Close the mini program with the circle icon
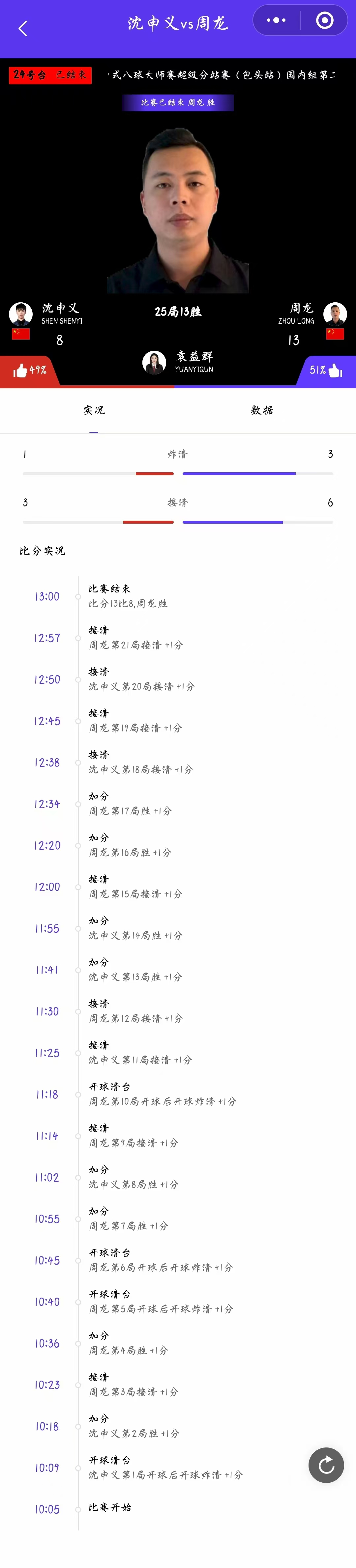This screenshot has height=1568, width=356. (324, 21)
